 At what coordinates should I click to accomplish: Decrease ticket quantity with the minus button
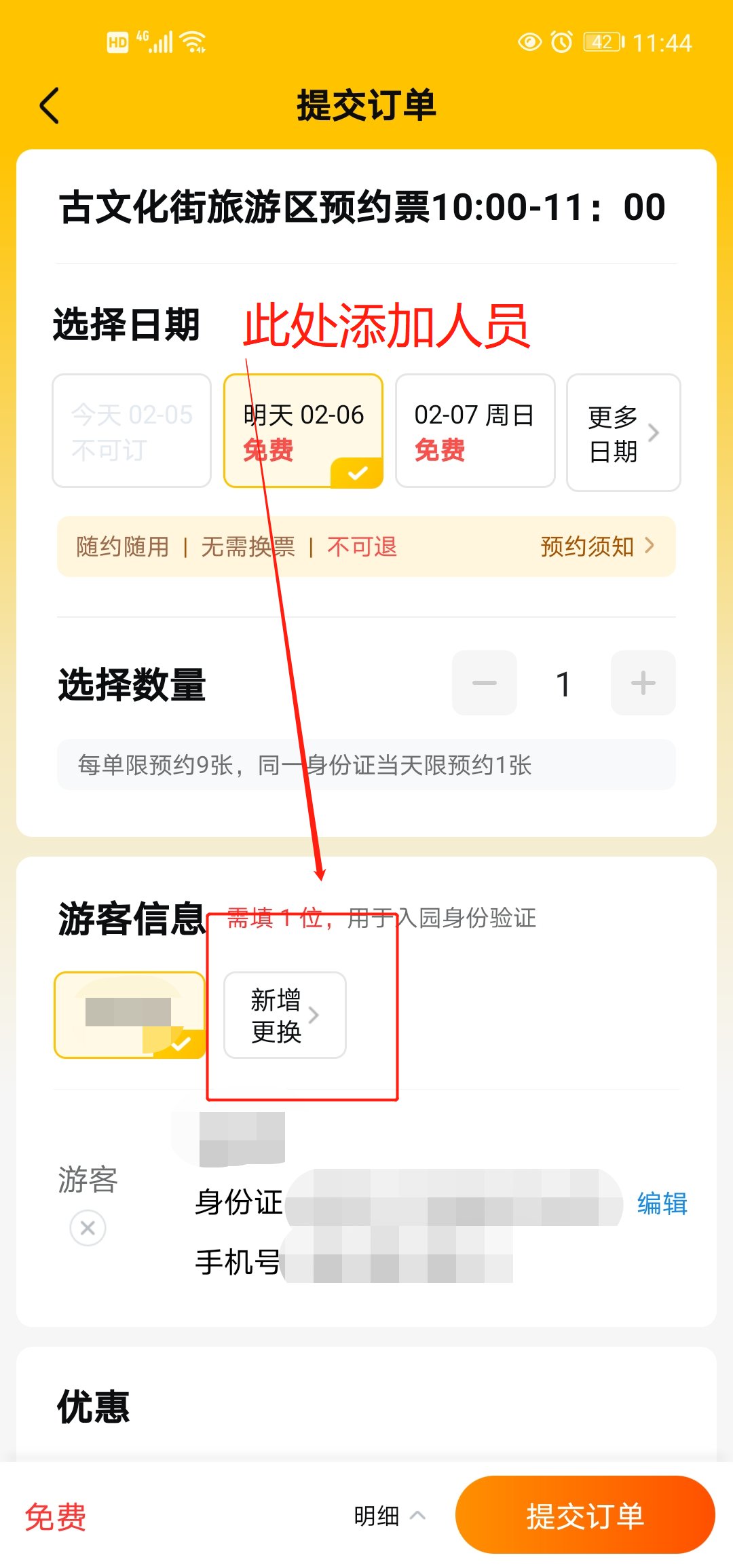485,683
